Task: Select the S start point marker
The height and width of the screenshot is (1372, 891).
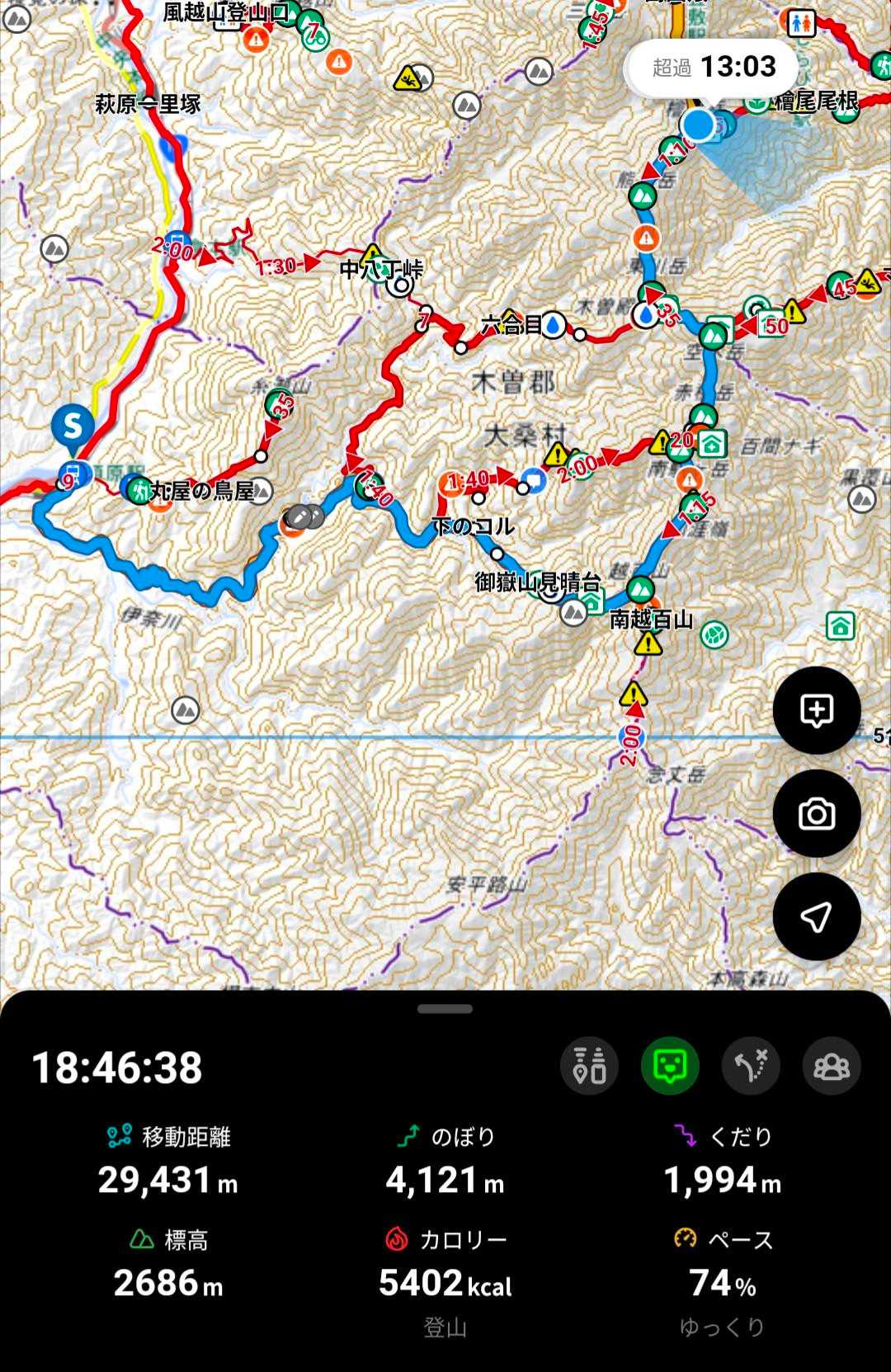Action: (73, 427)
